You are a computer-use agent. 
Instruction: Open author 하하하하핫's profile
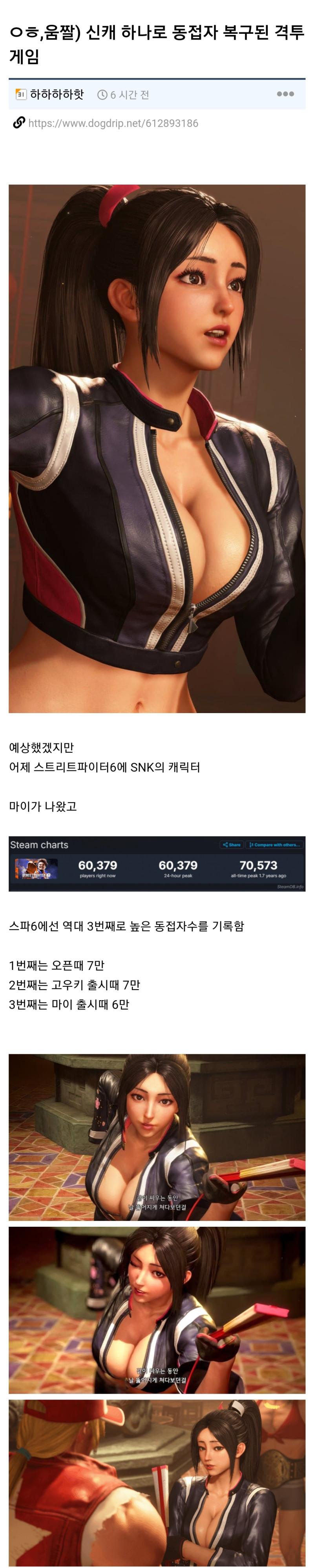click(57, 94)
